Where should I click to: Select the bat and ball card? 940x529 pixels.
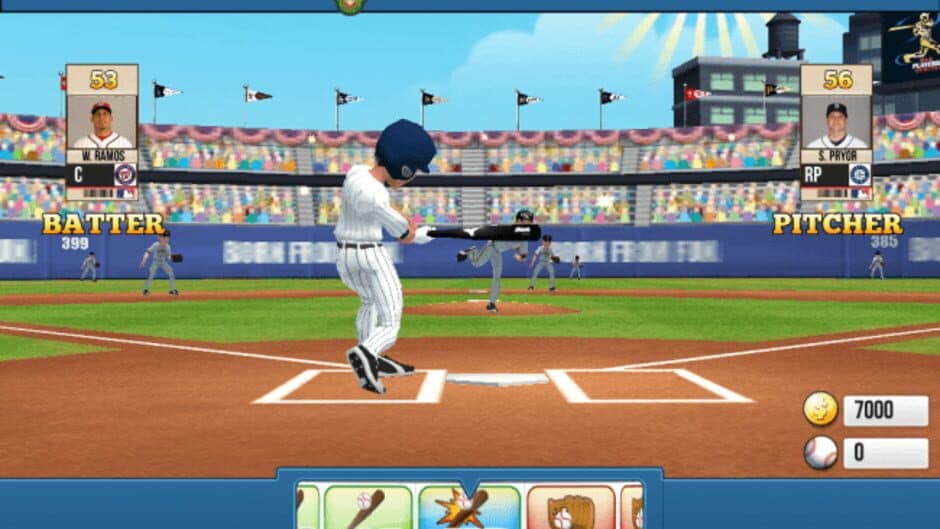[x=367, y=508]
